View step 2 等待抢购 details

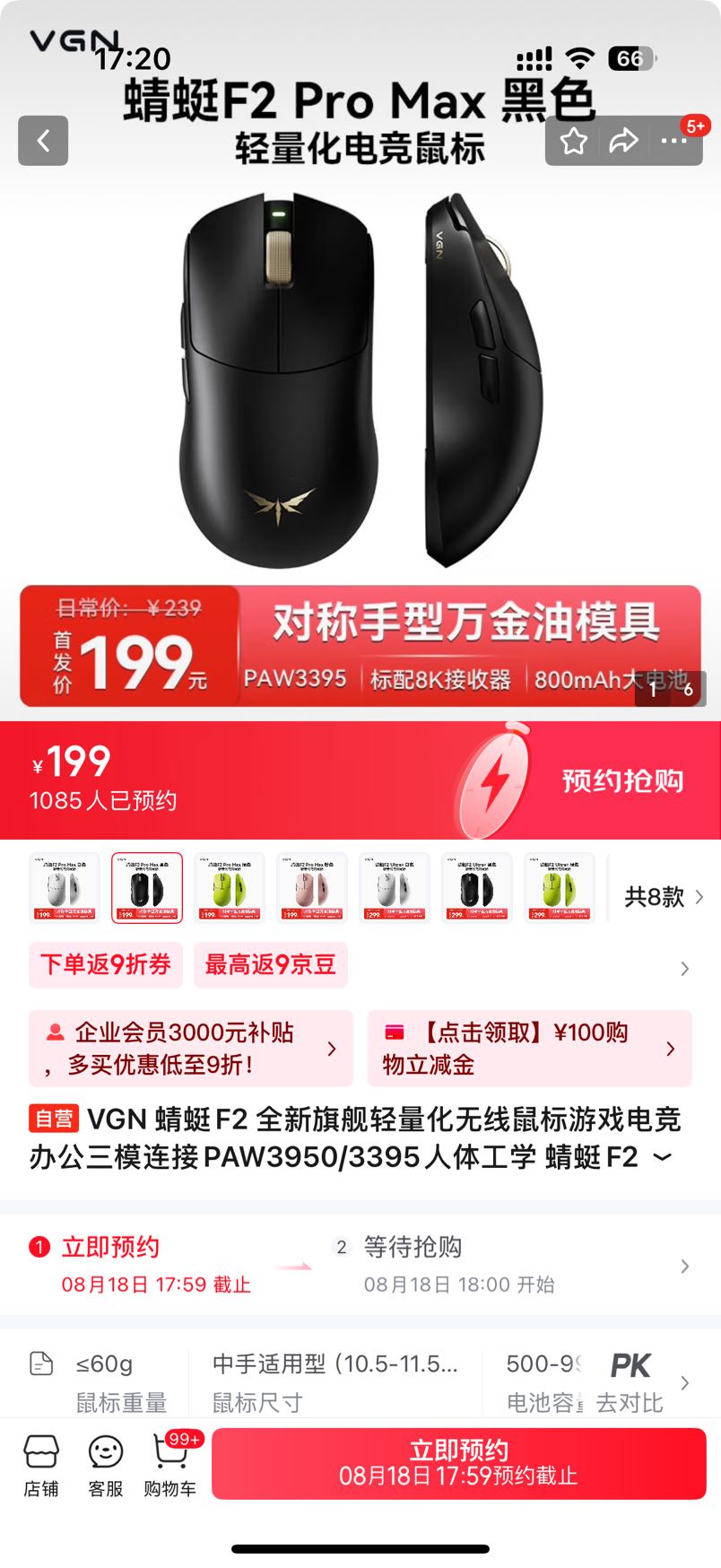click(413, 1246)
